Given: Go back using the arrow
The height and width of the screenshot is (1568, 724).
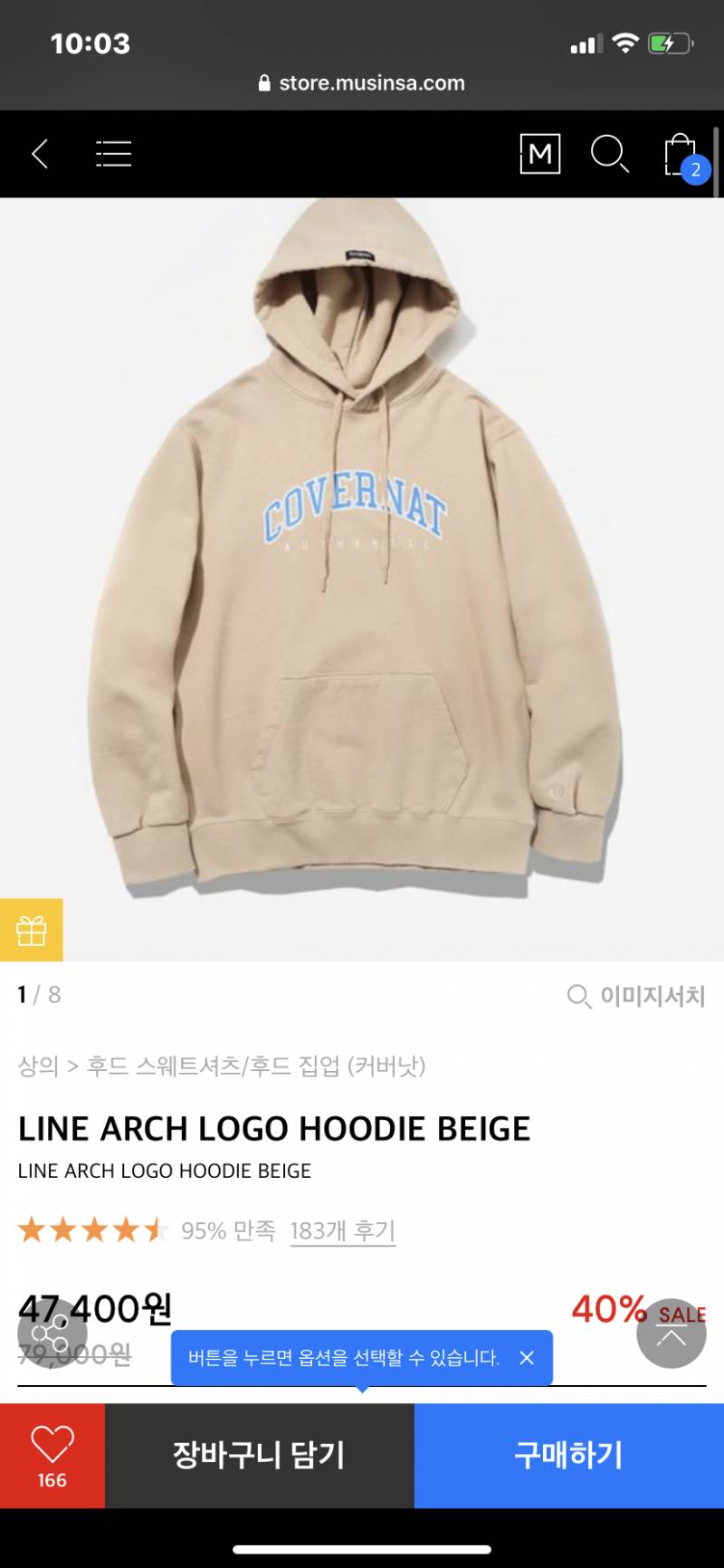Looking at the screenshot, I should pos(40,154).
